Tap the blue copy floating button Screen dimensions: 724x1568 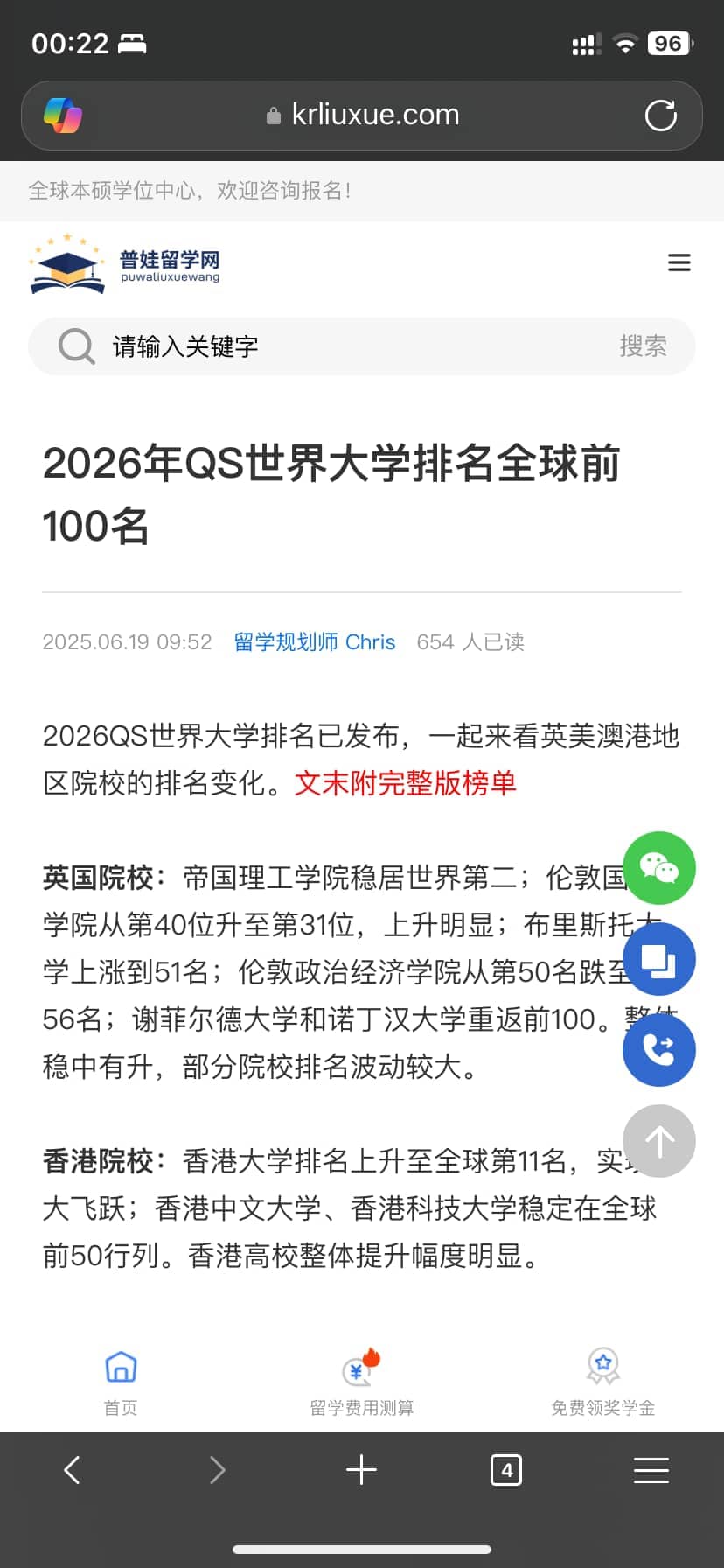(659, 959)
